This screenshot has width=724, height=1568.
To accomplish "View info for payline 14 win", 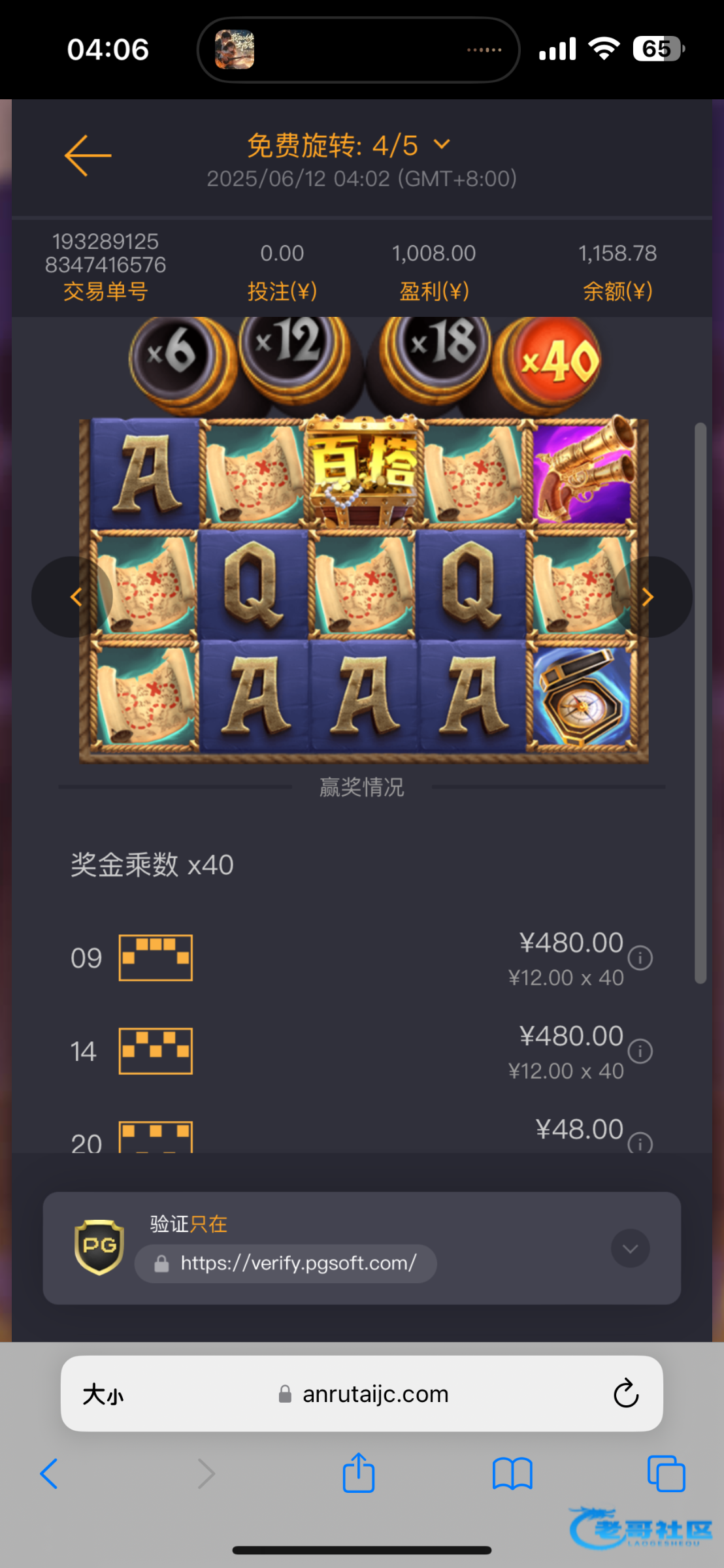I will click(x=640, y=1052).
